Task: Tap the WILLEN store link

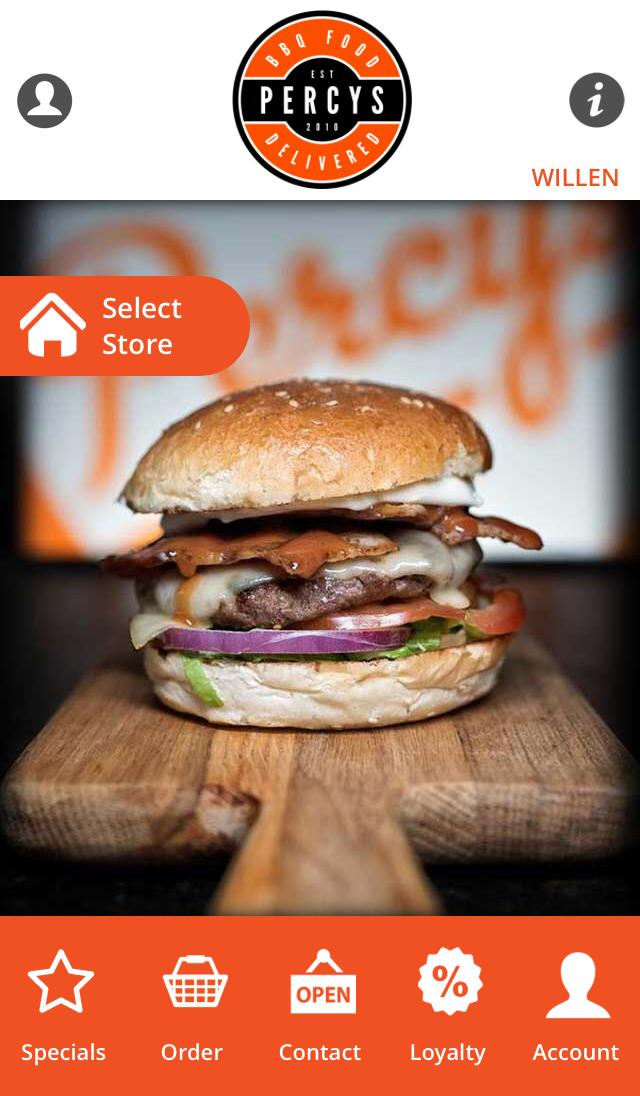Action: [x=574, y=178]
